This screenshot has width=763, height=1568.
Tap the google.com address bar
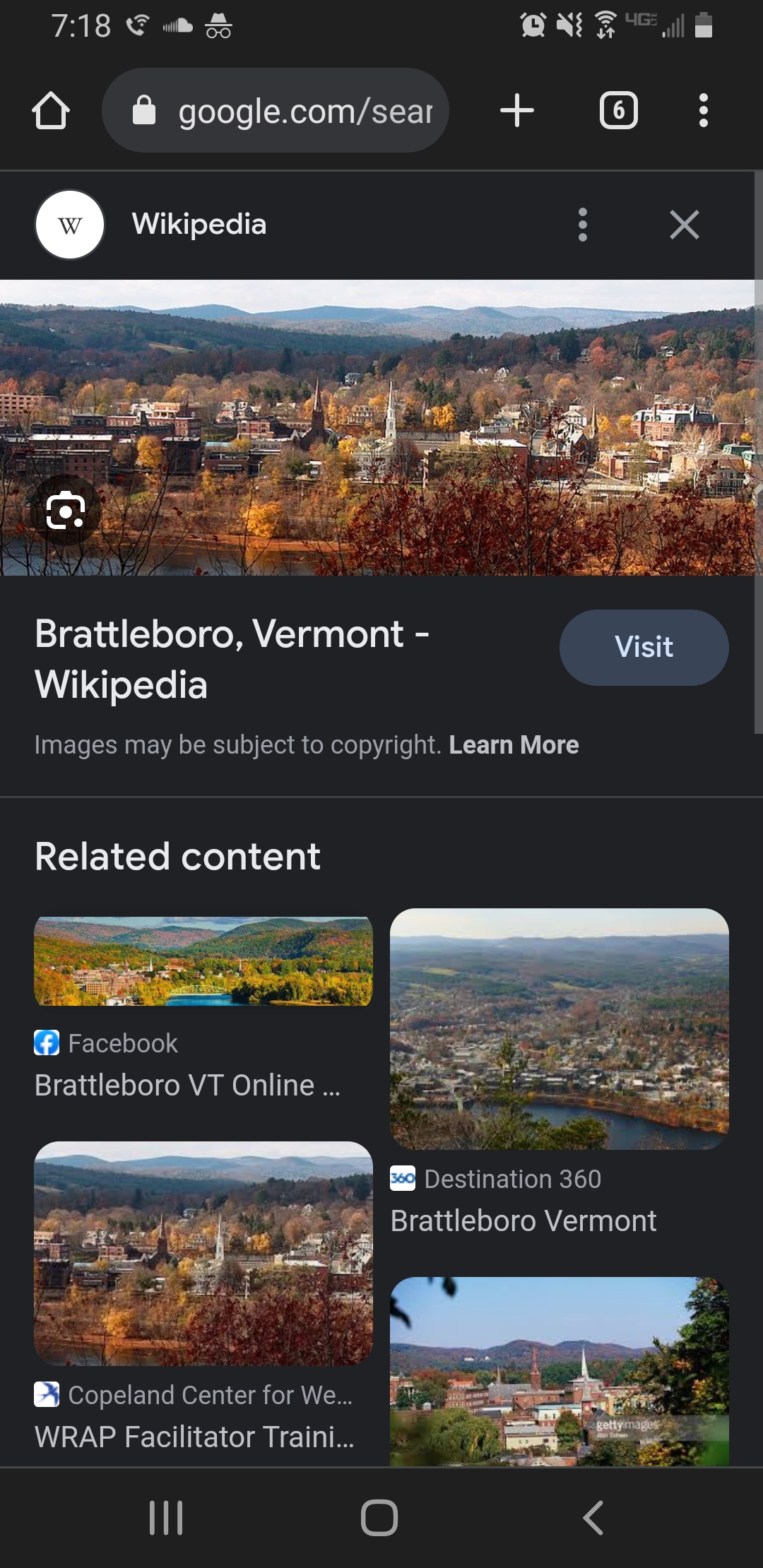[276, 111]
